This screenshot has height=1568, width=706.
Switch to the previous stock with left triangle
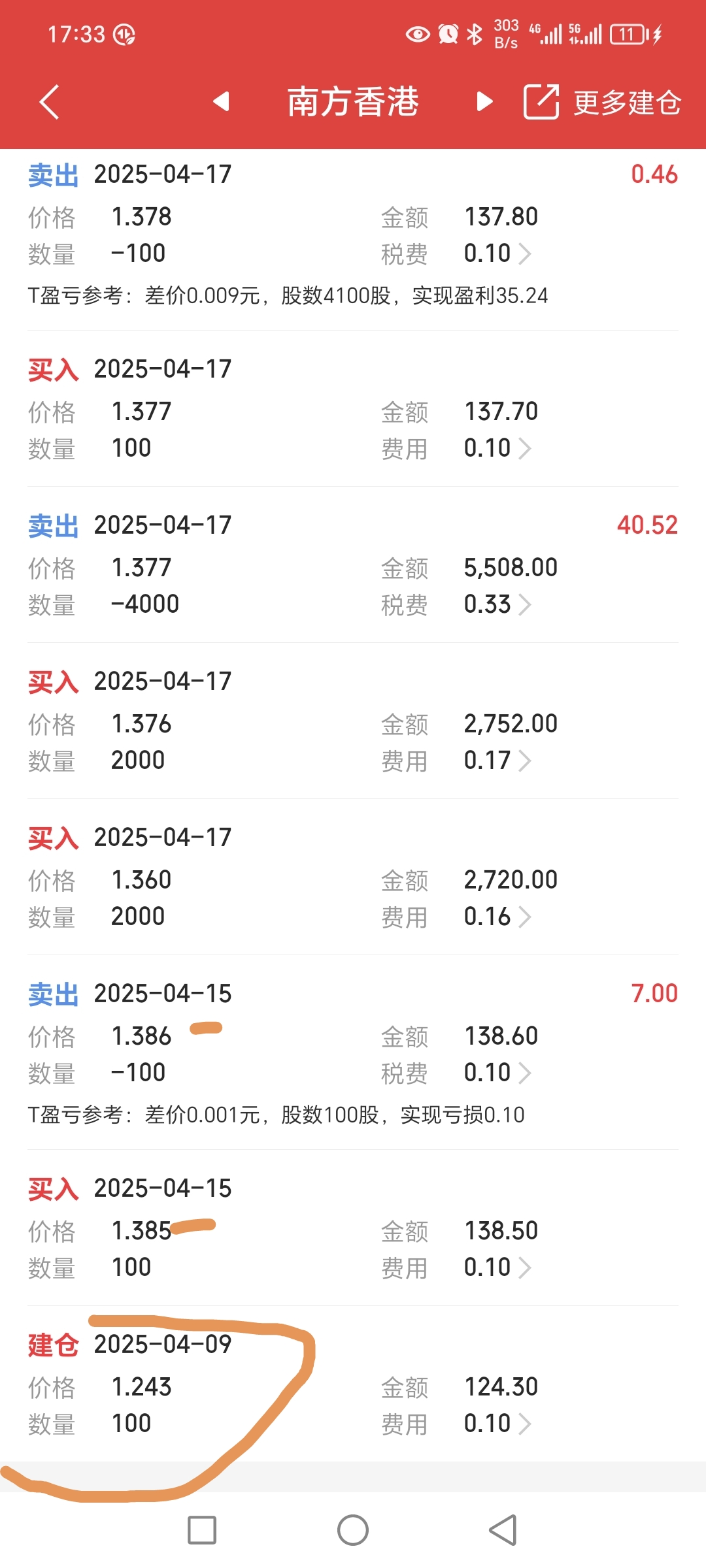coord(222,101)
